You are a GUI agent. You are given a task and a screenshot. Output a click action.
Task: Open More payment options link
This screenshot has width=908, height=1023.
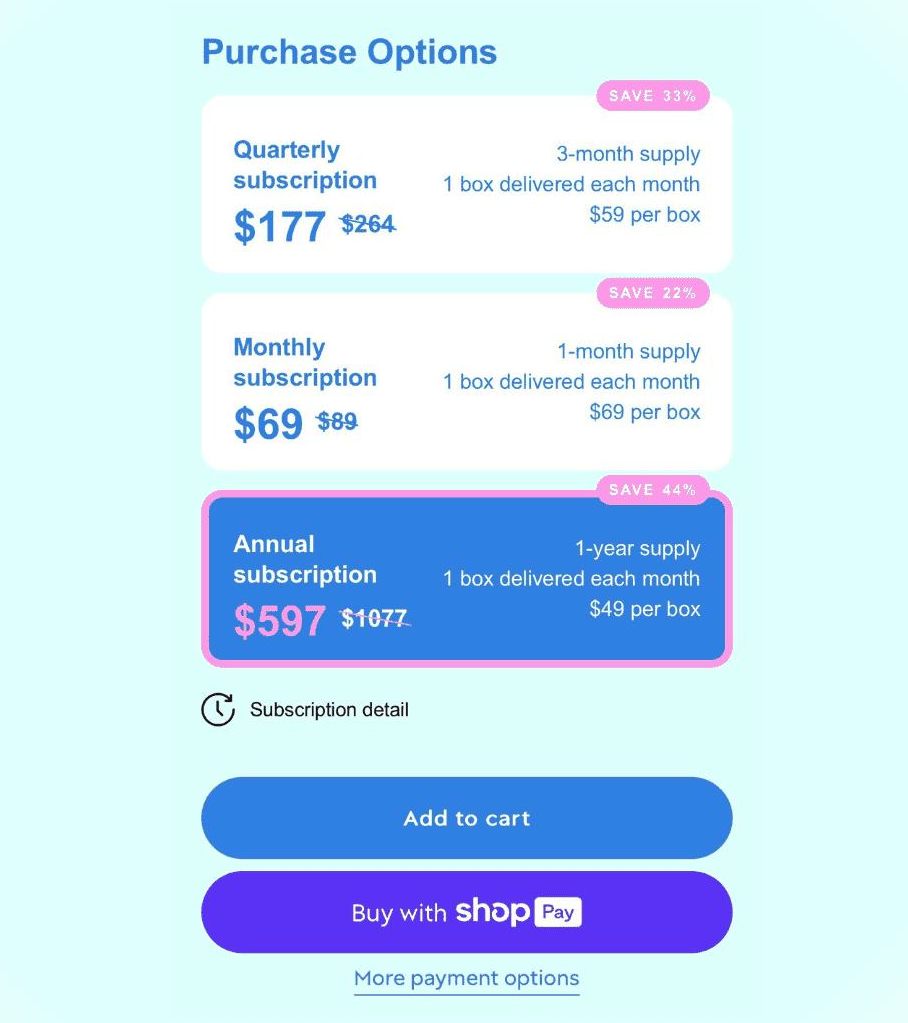466,979
